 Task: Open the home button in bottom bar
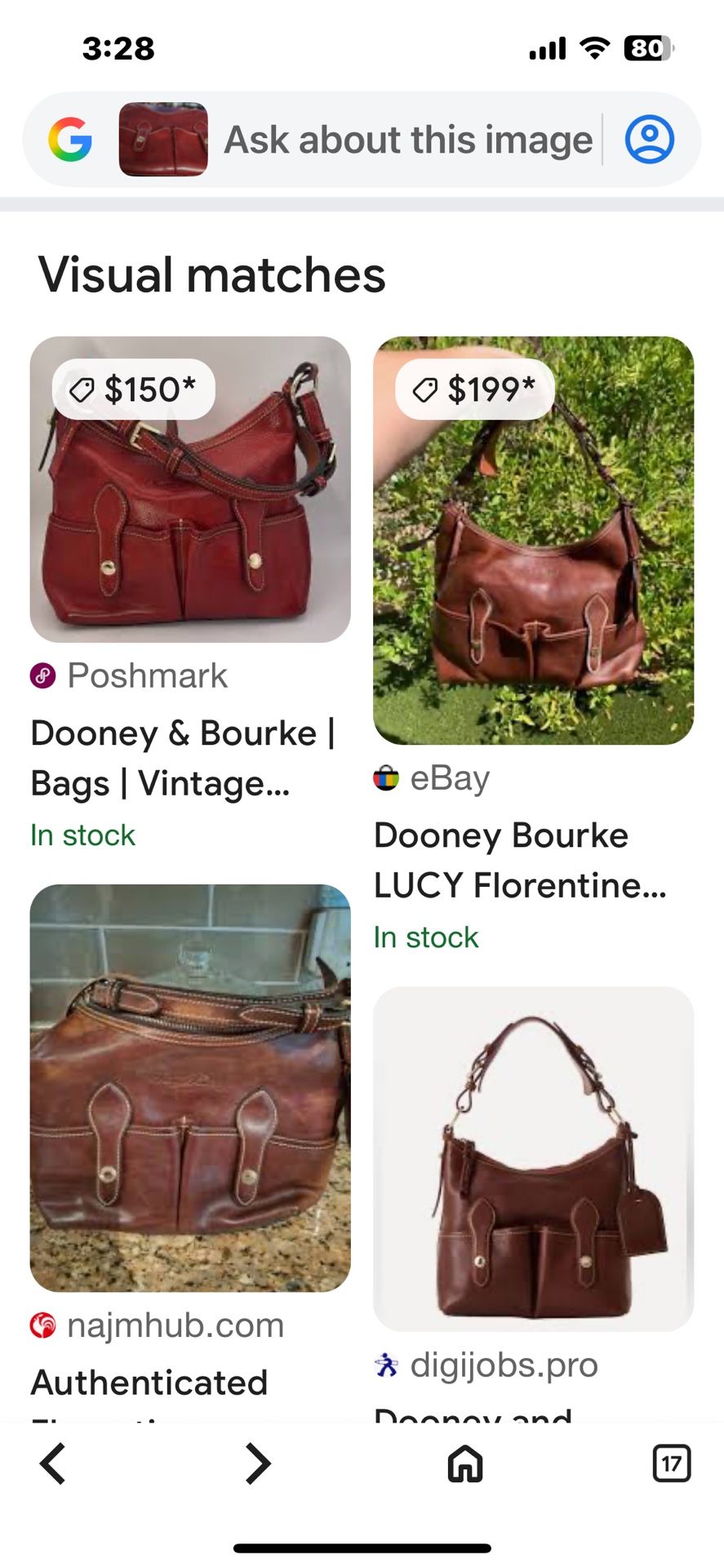(466, 1463)
